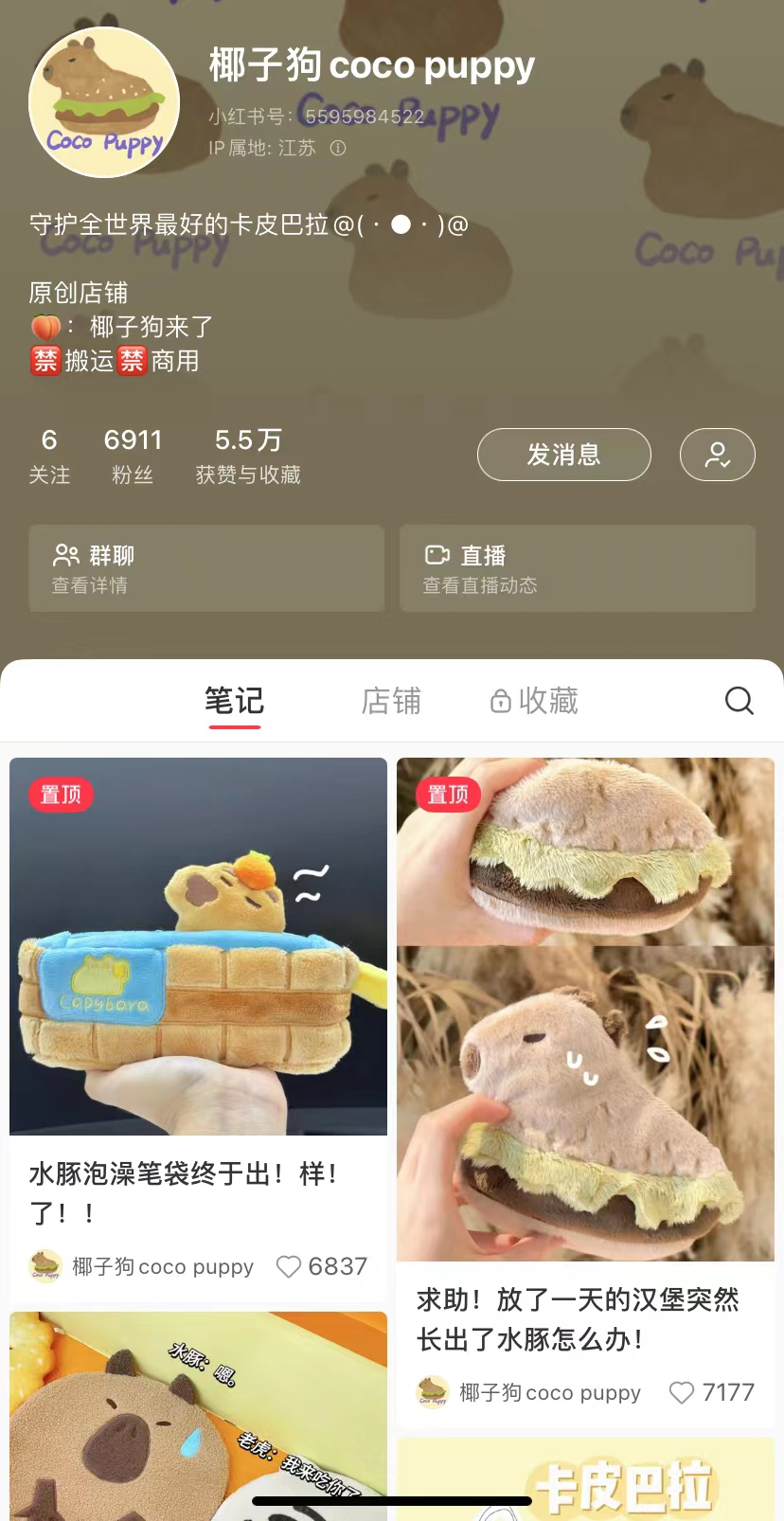This screenshot has height=1521, width=784.
Task: Open the 直播 live updates card
Action: 577,568
